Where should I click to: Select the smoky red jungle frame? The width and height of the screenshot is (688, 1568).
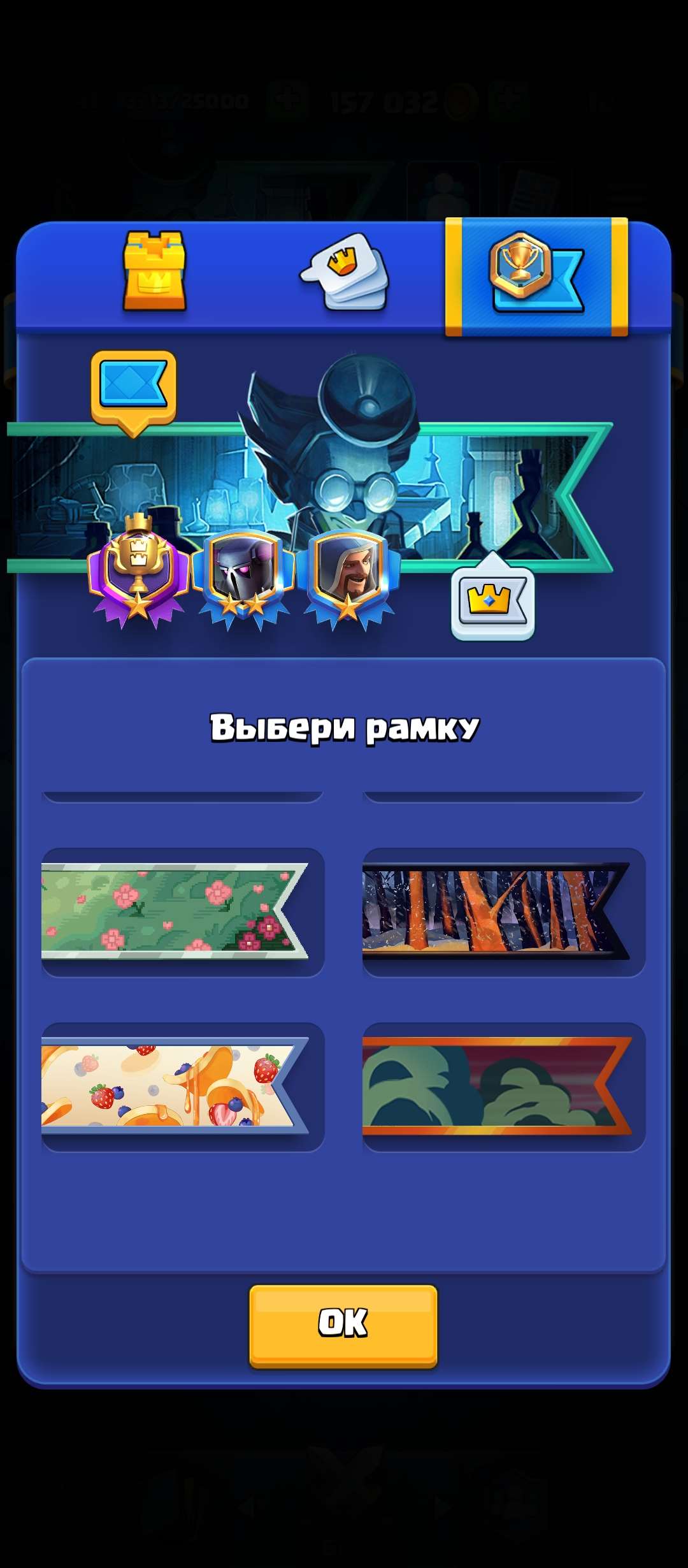(x=500, y=1084)
